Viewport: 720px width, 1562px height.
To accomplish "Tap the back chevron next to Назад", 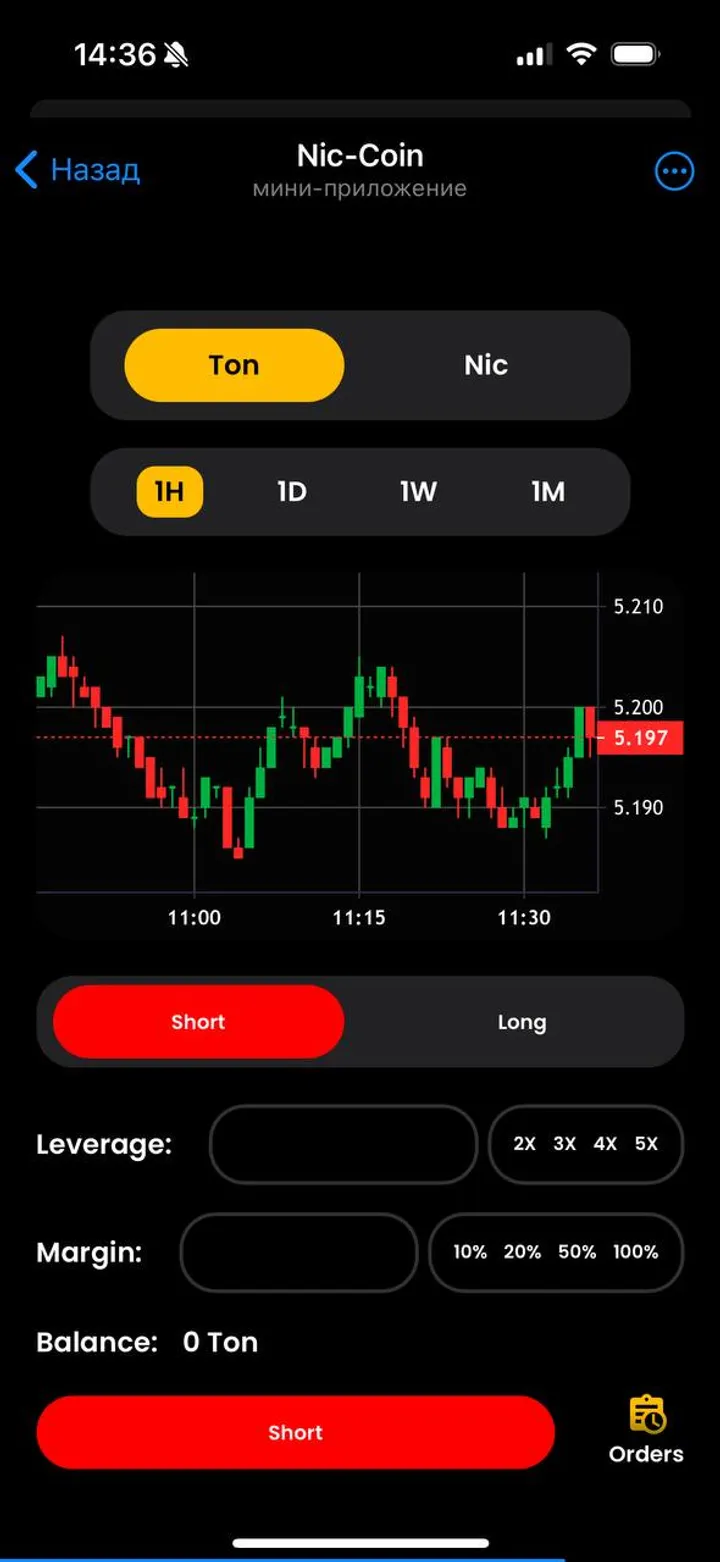I will (25, 170).
